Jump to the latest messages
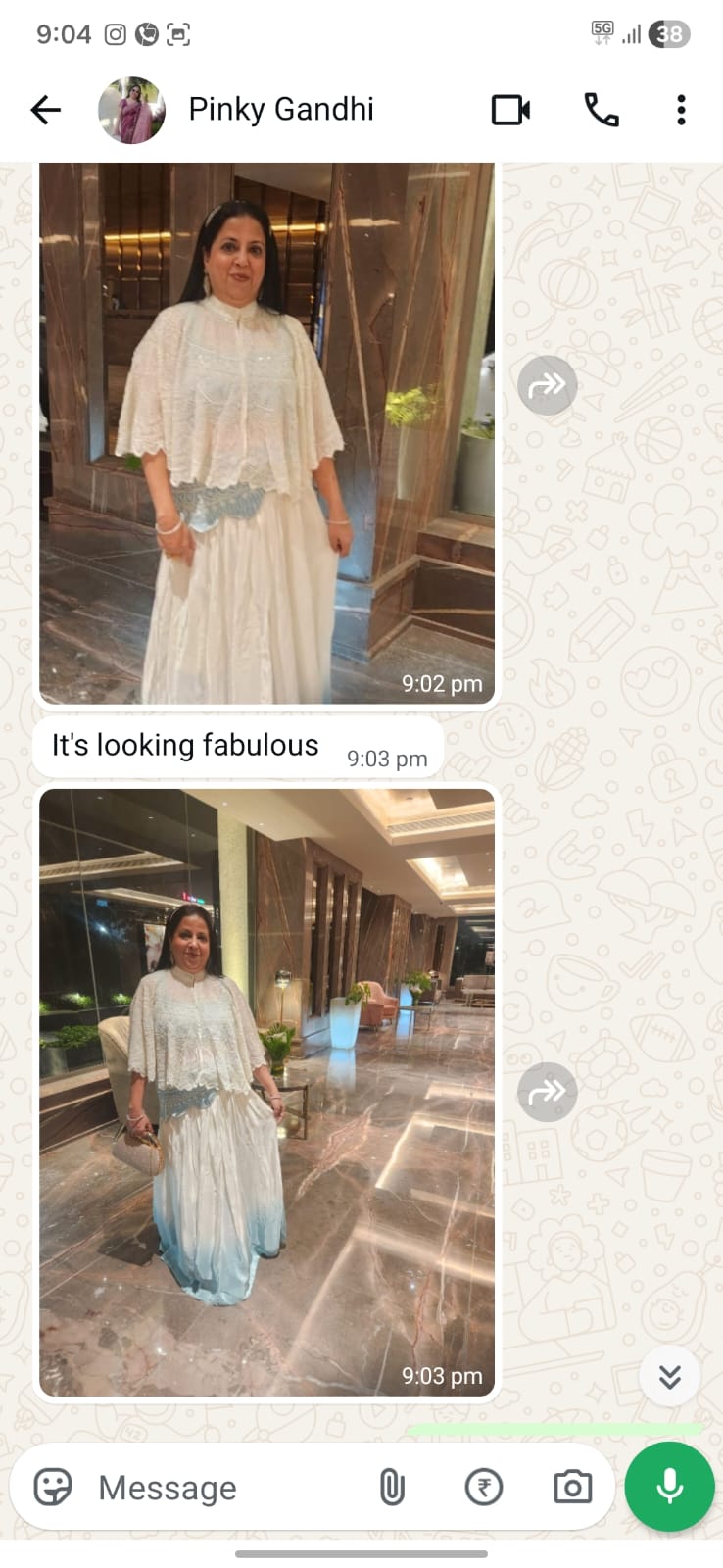 (x=669, y=1377)
